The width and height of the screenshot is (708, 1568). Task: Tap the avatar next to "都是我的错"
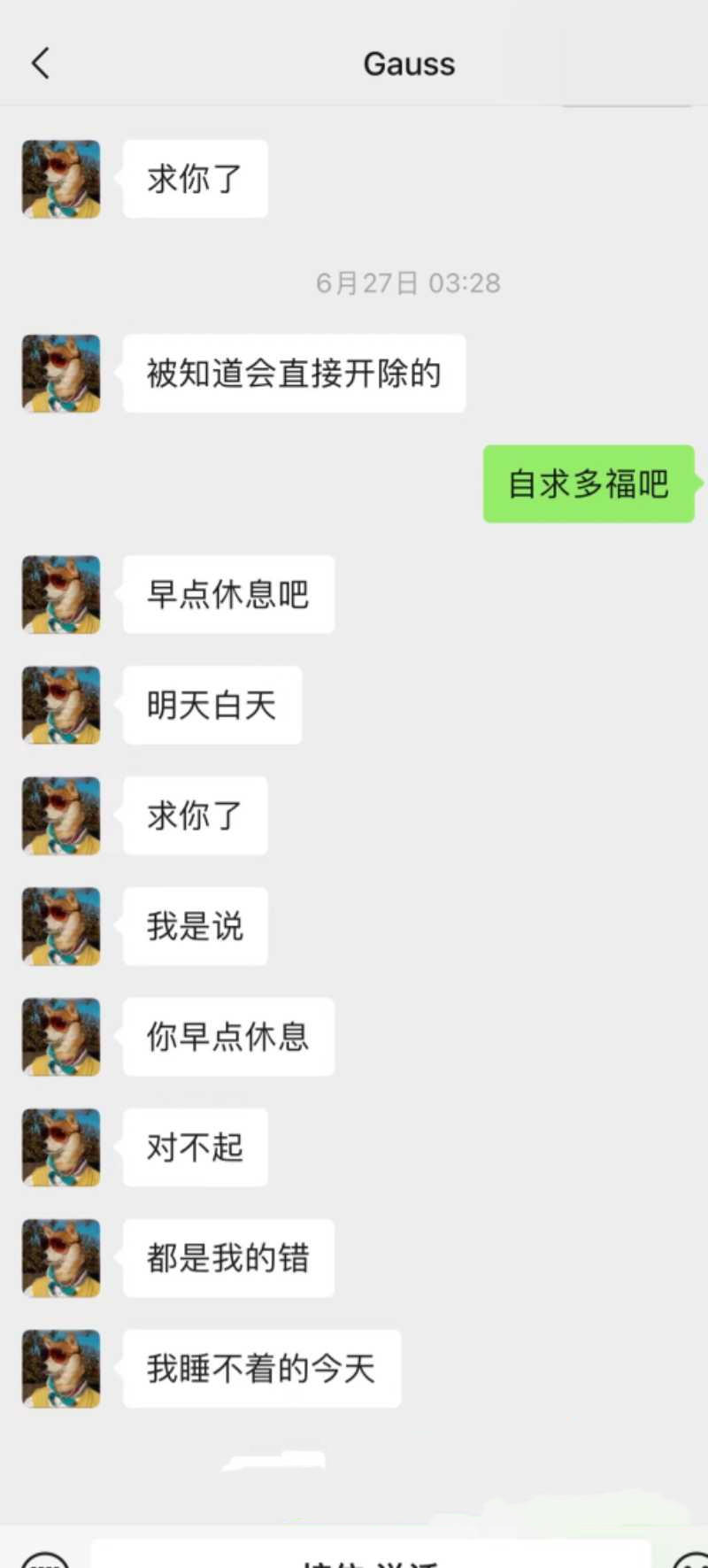(x=60, y=1258)
